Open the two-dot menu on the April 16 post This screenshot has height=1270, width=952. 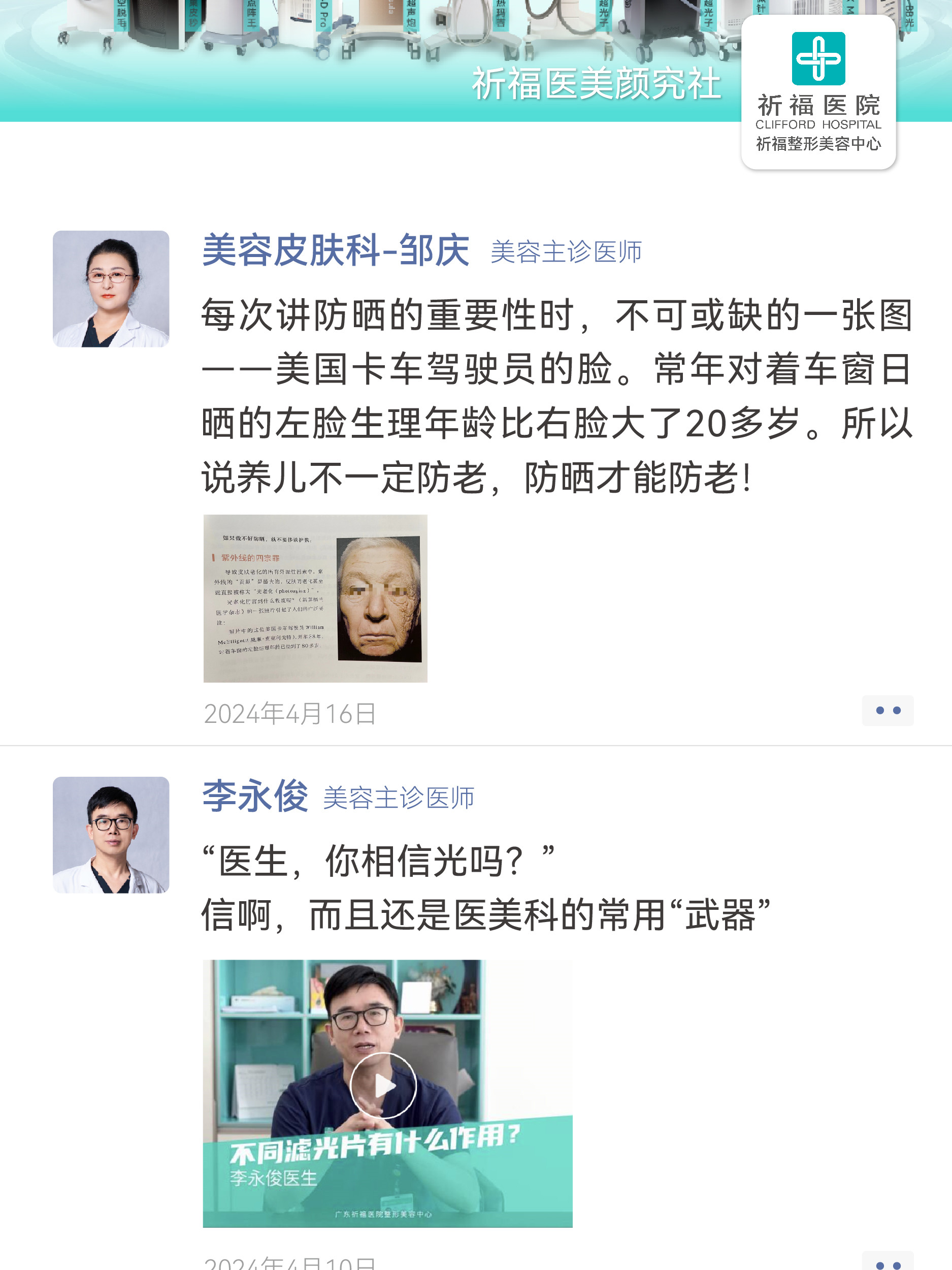(887, 711)
